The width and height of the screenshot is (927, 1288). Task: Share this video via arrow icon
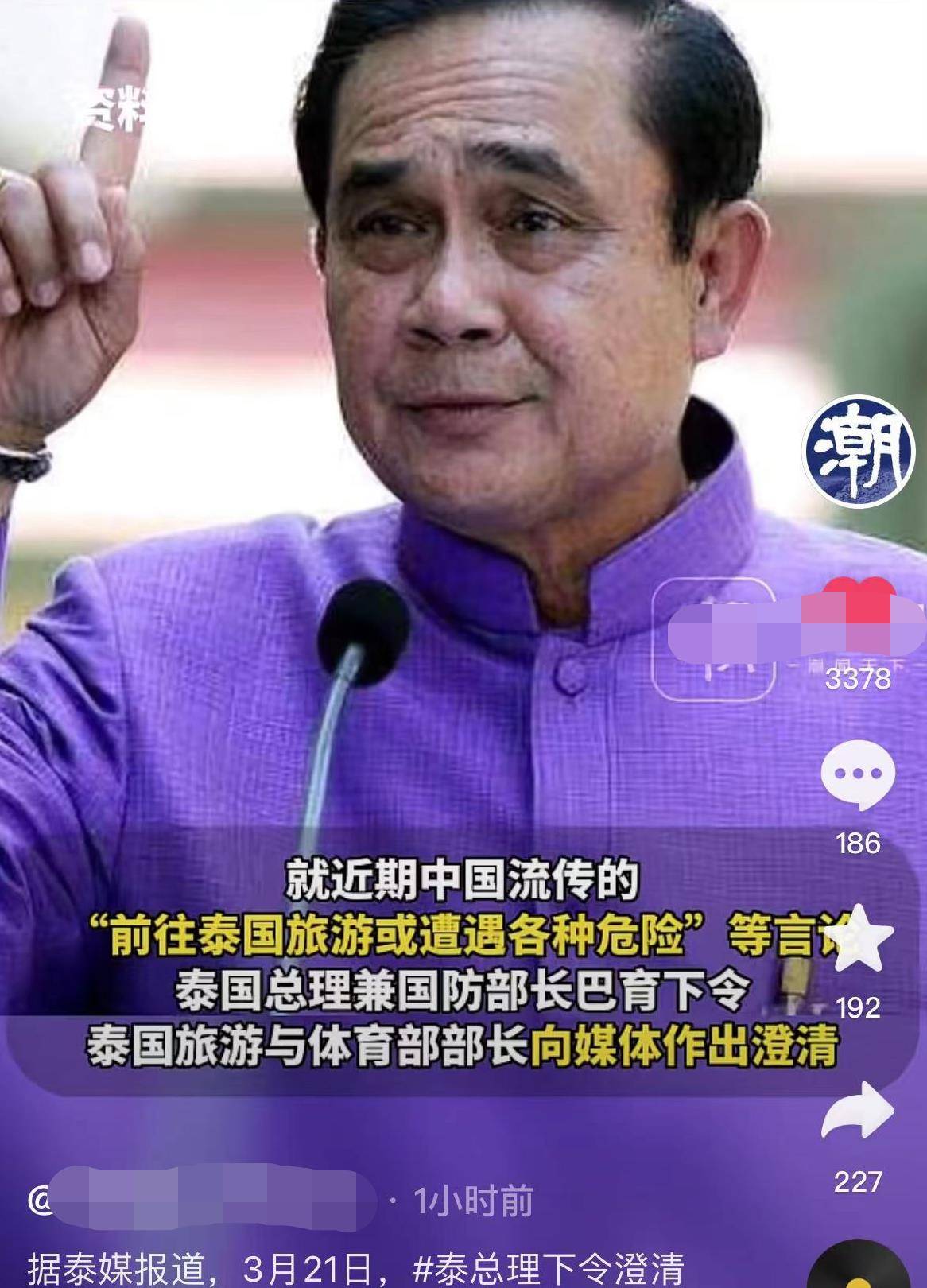click(x=857, y=1111)
